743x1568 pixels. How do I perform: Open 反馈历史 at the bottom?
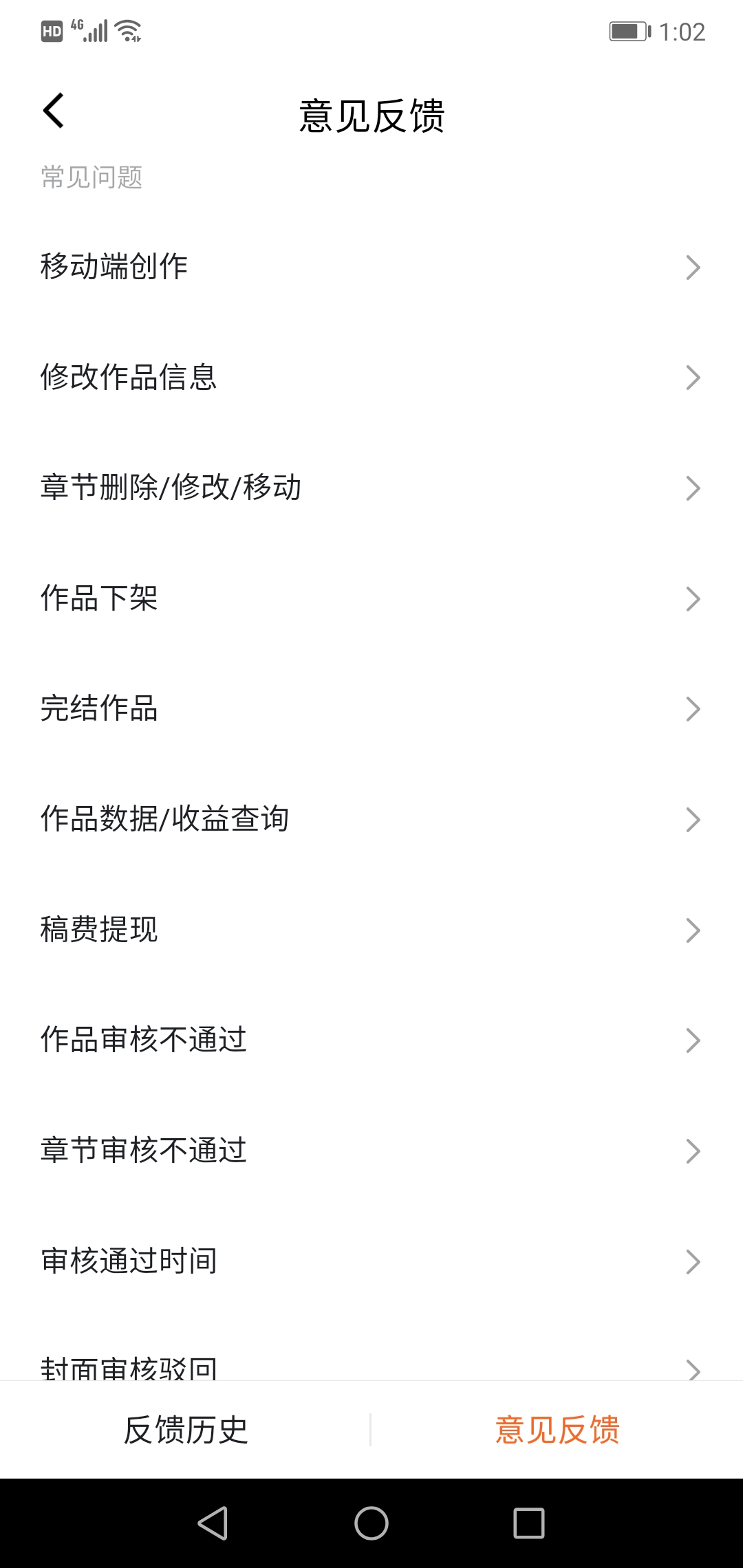tap(186, 1430)
